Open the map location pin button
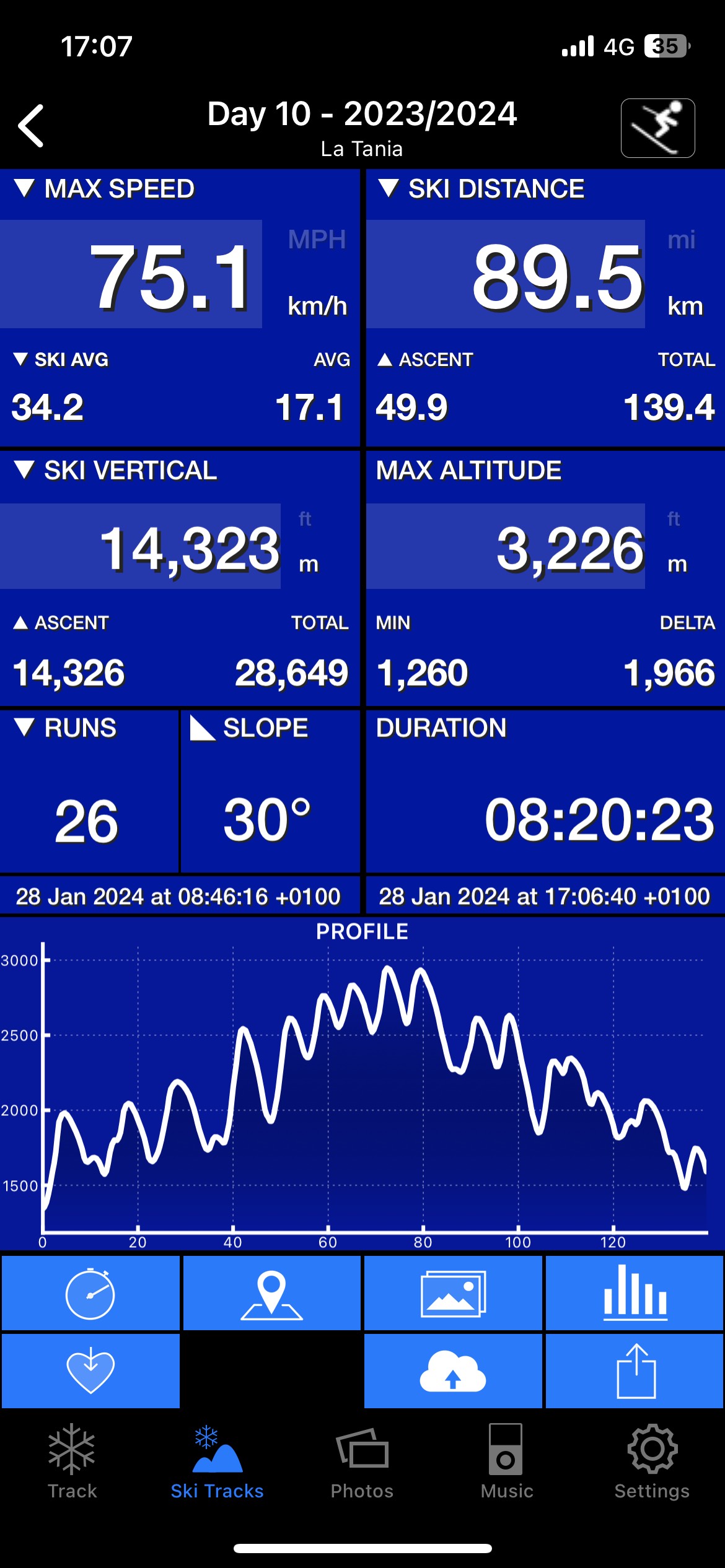Screen dimensions: 725x1568 point(271,1294)
